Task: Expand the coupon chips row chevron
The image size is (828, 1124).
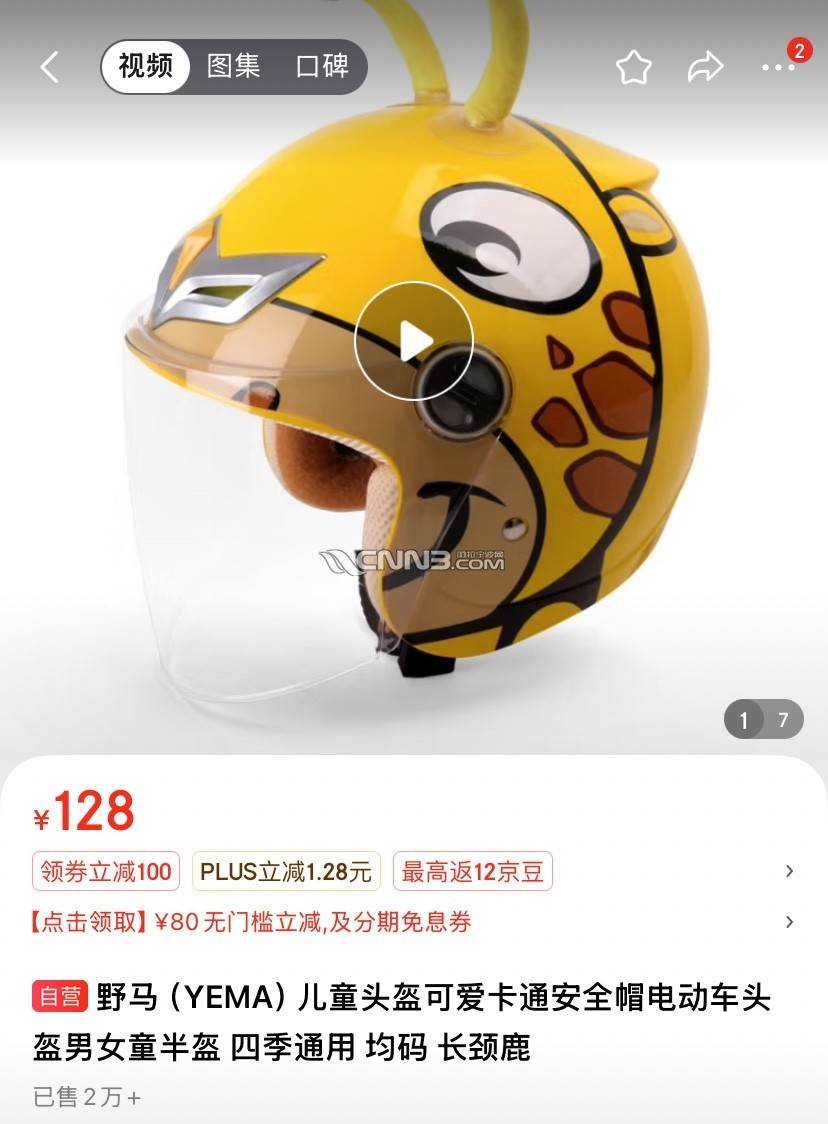Action: (789, 871)
